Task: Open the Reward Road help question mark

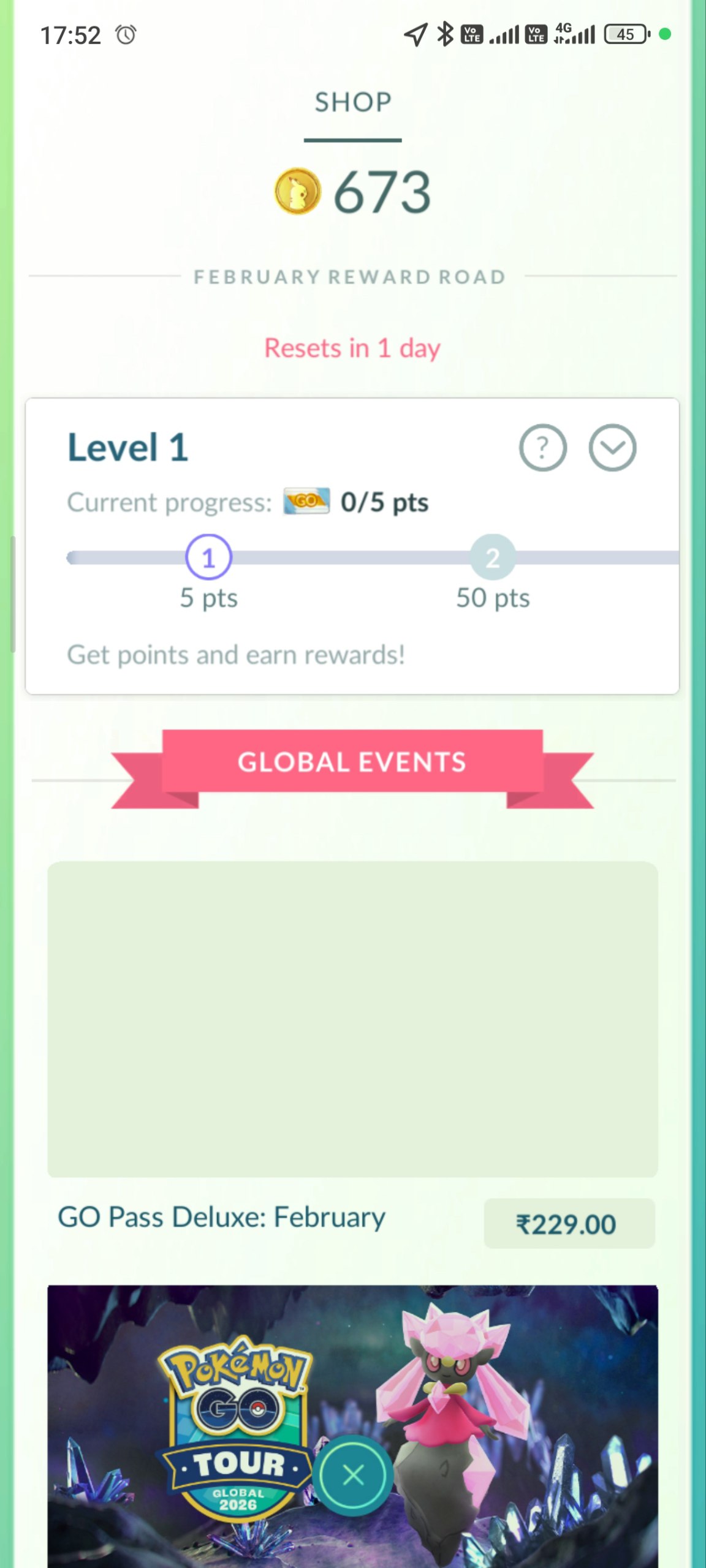Action: [x=542, y=448]
